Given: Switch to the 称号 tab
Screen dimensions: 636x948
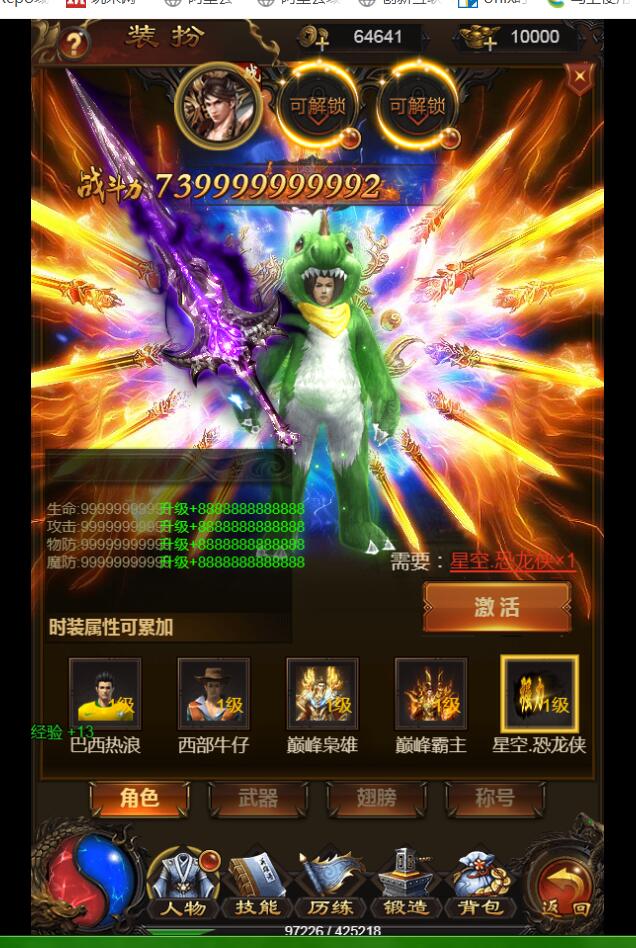Looking at the screenshot, I should (494, 798).
